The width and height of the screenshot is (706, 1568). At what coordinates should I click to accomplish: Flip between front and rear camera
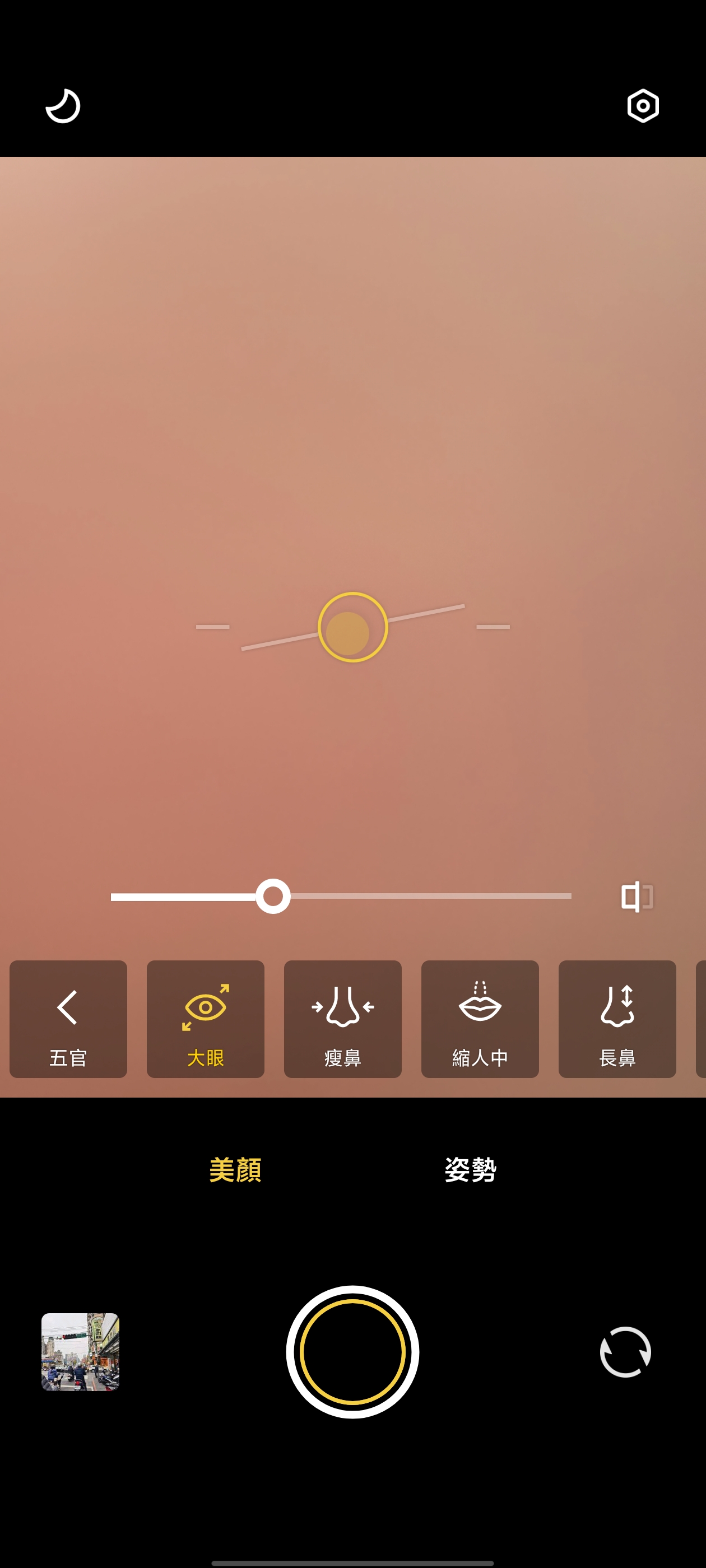coord(625,1351)
